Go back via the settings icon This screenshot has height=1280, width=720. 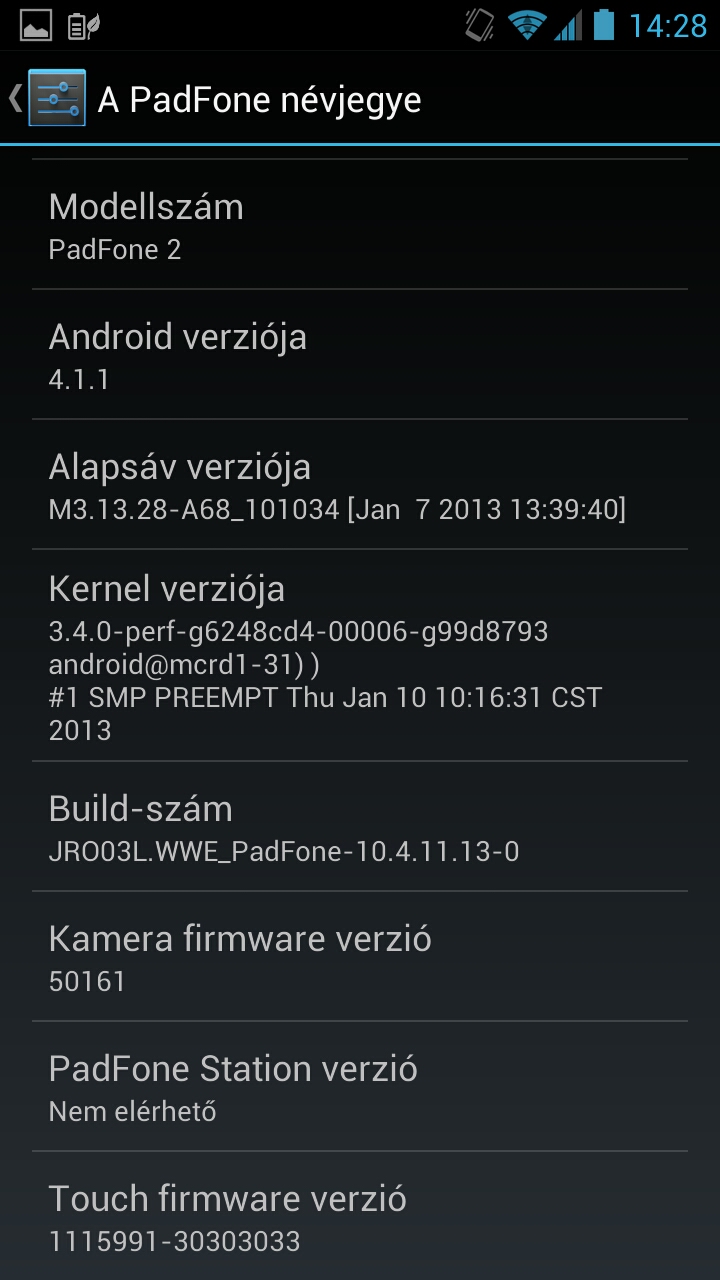55,98
